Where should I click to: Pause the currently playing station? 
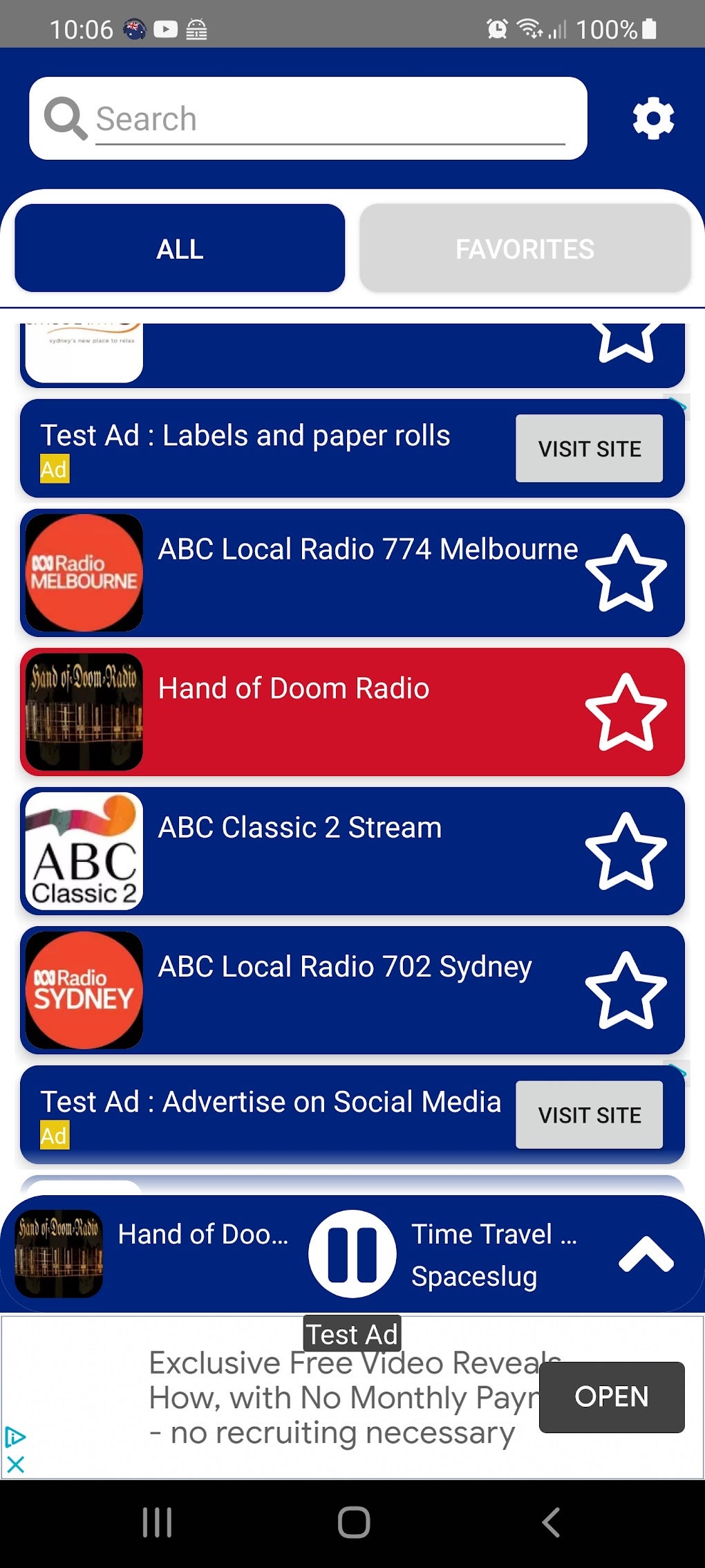(352, 1253)
